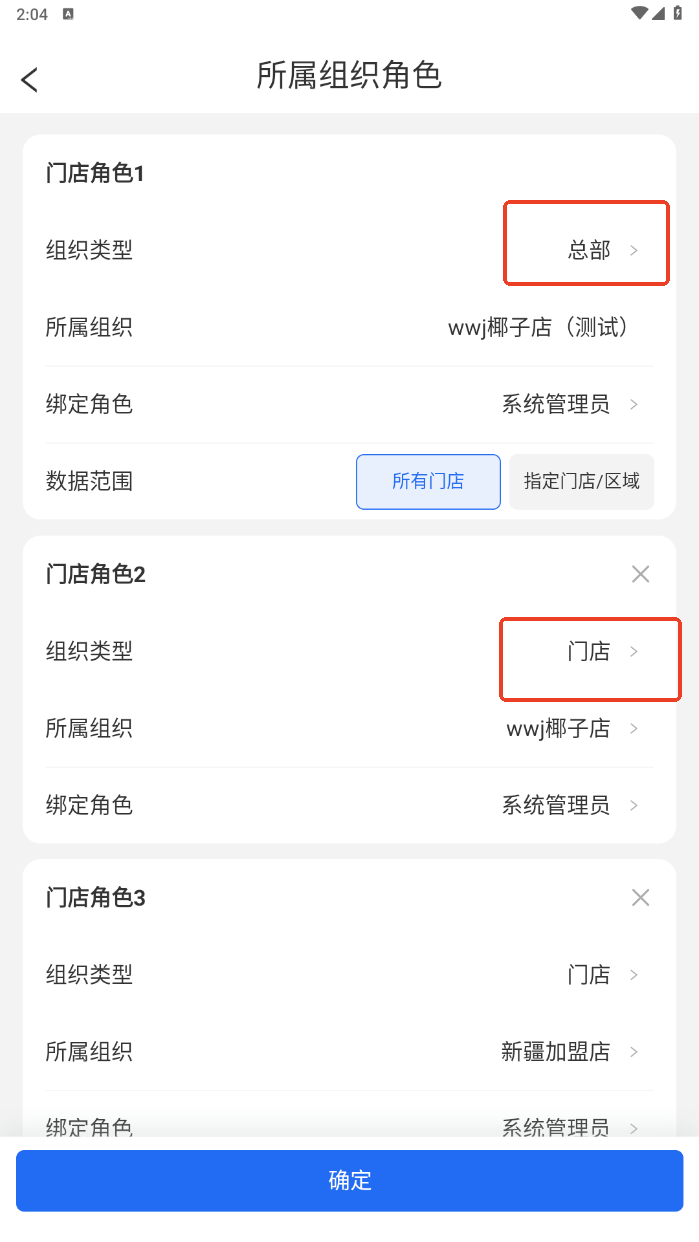This screenshot has width=699, height=1242.
Task: Change 绑定角色 for 门店角色2
Action: 570,805
